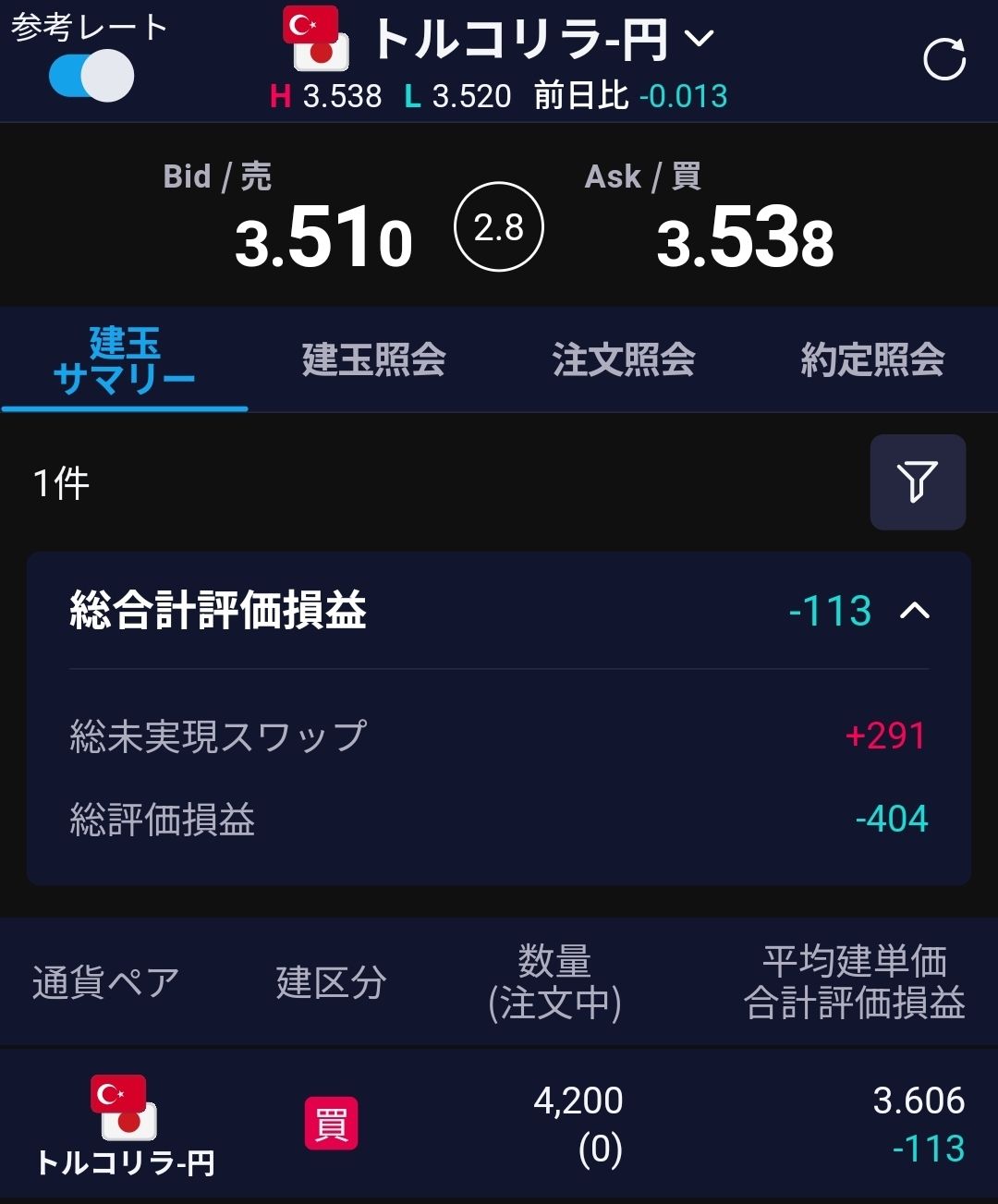Screen dimensions: 998x1204
Task: Collapse the 総合計評価損益 section
Action: (914, 611)
